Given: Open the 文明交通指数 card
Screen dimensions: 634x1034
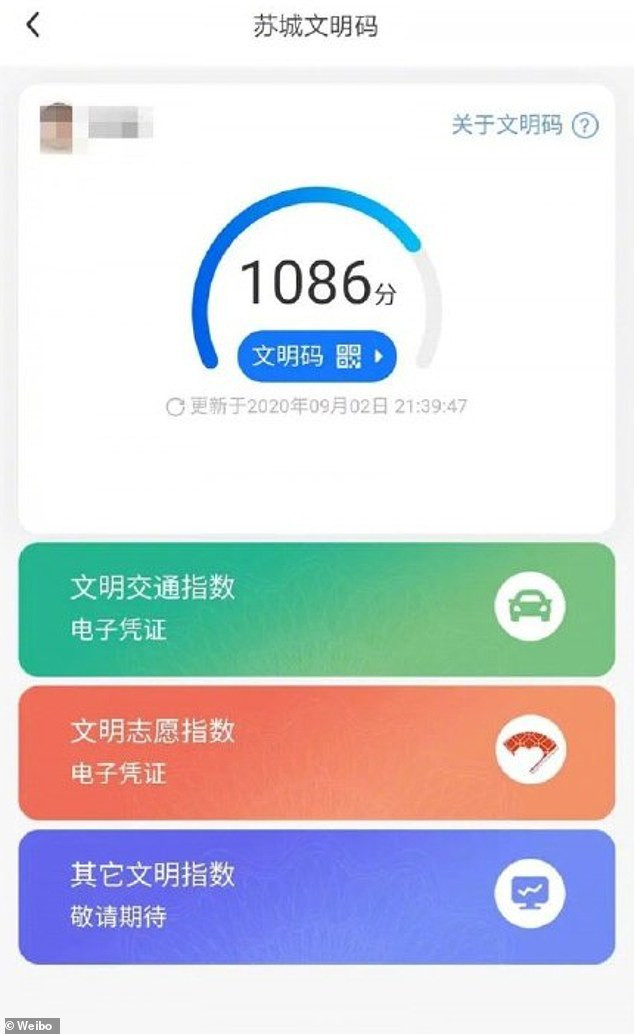Looking at the screenshot, I should click(x=316, y=609).
